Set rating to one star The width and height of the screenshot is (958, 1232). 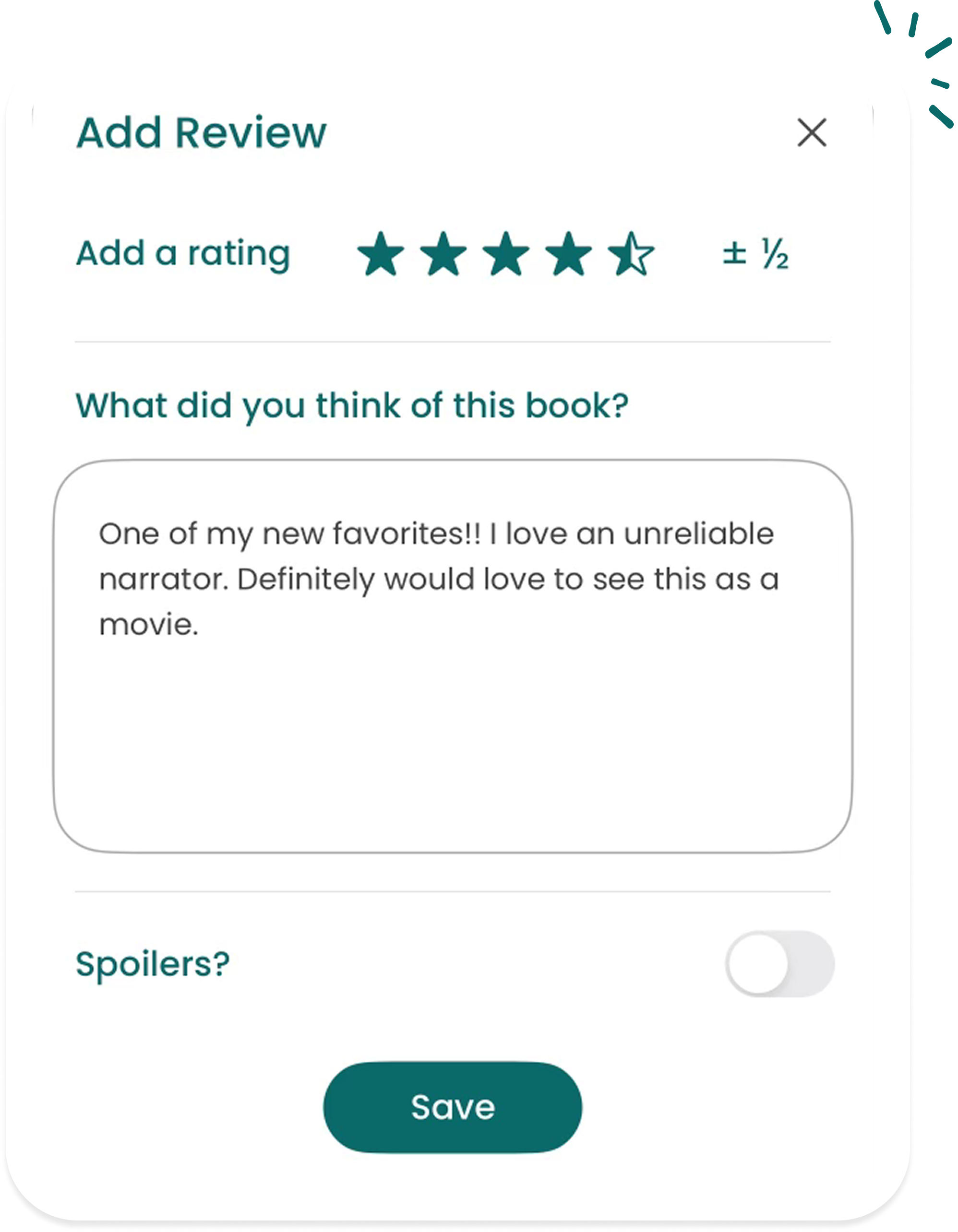[x=381, y=254]
